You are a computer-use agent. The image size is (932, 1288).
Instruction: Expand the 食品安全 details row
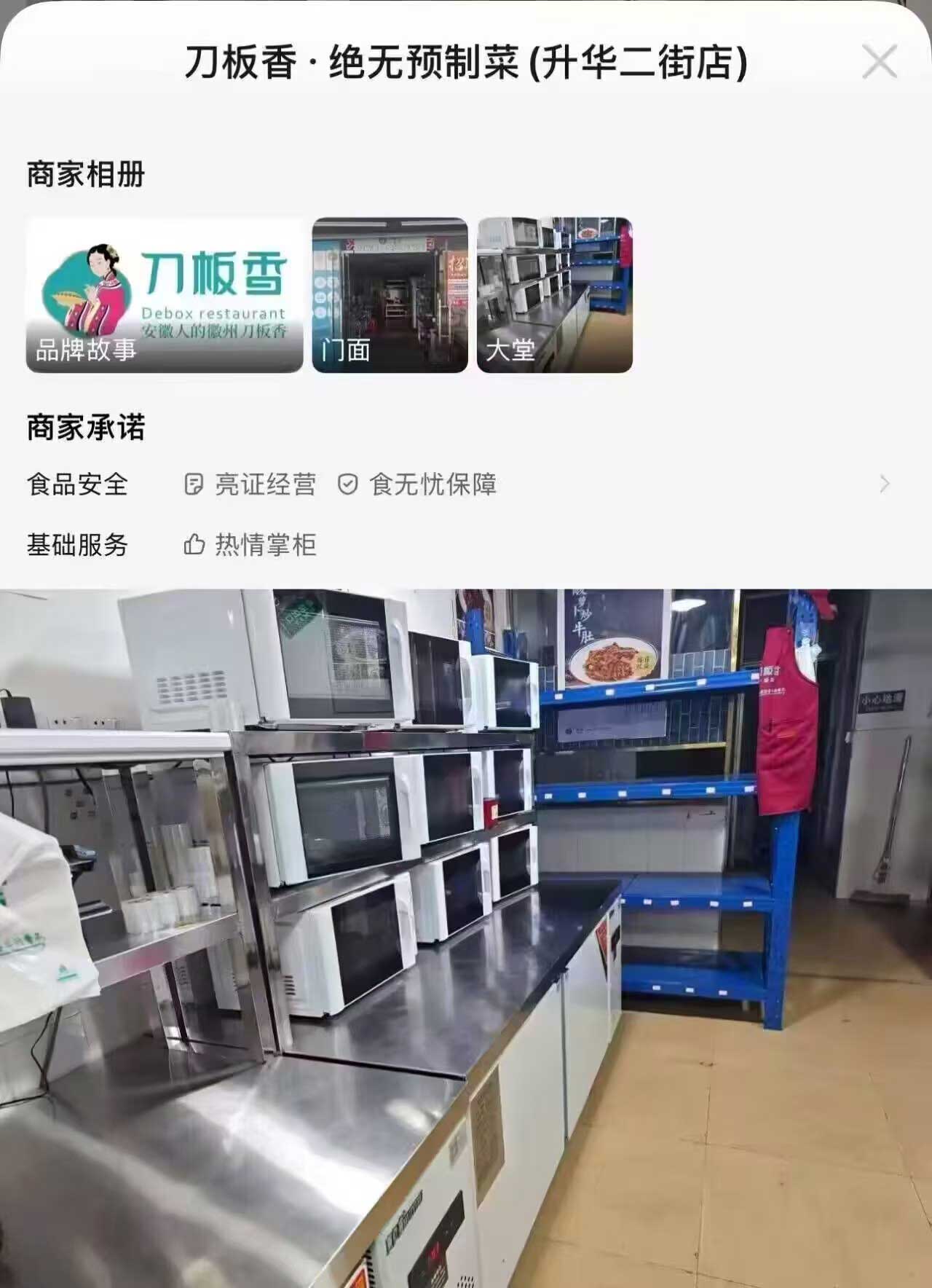[x=884, y=484]
